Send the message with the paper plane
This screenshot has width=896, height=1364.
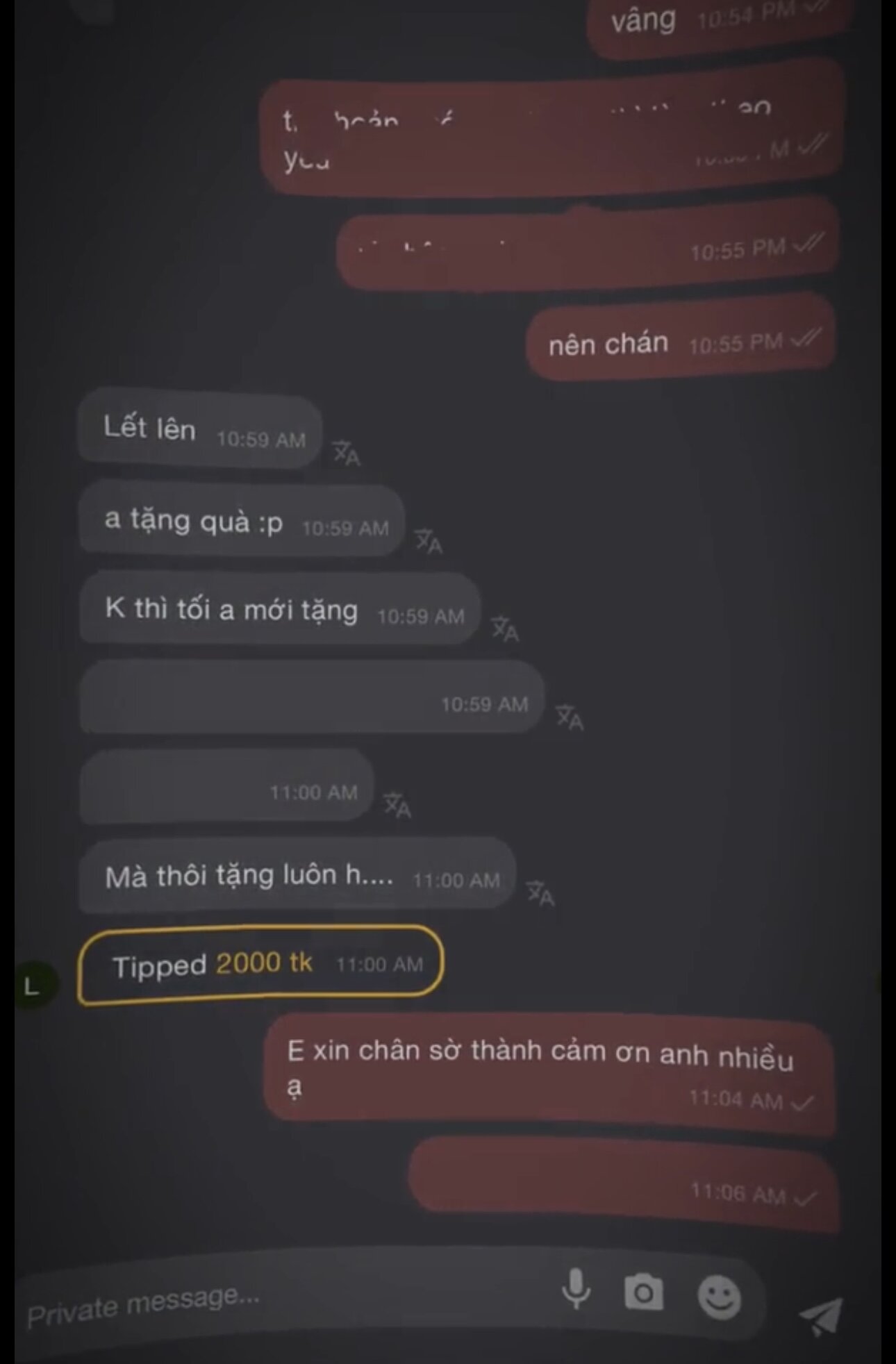pos(821,1315)
